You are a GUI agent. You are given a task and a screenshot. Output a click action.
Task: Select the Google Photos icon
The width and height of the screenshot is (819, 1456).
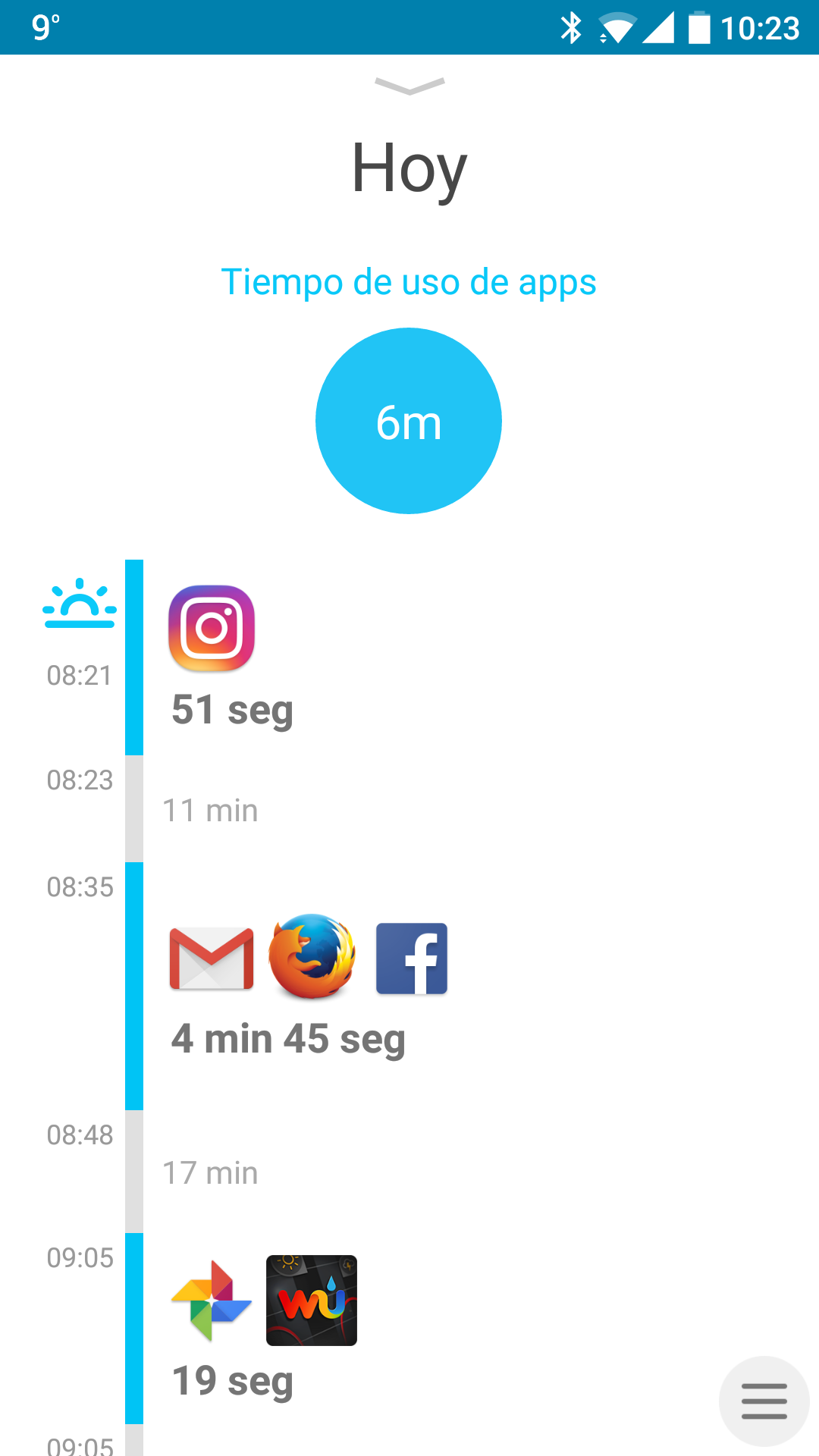click(x=212, y=1301)
